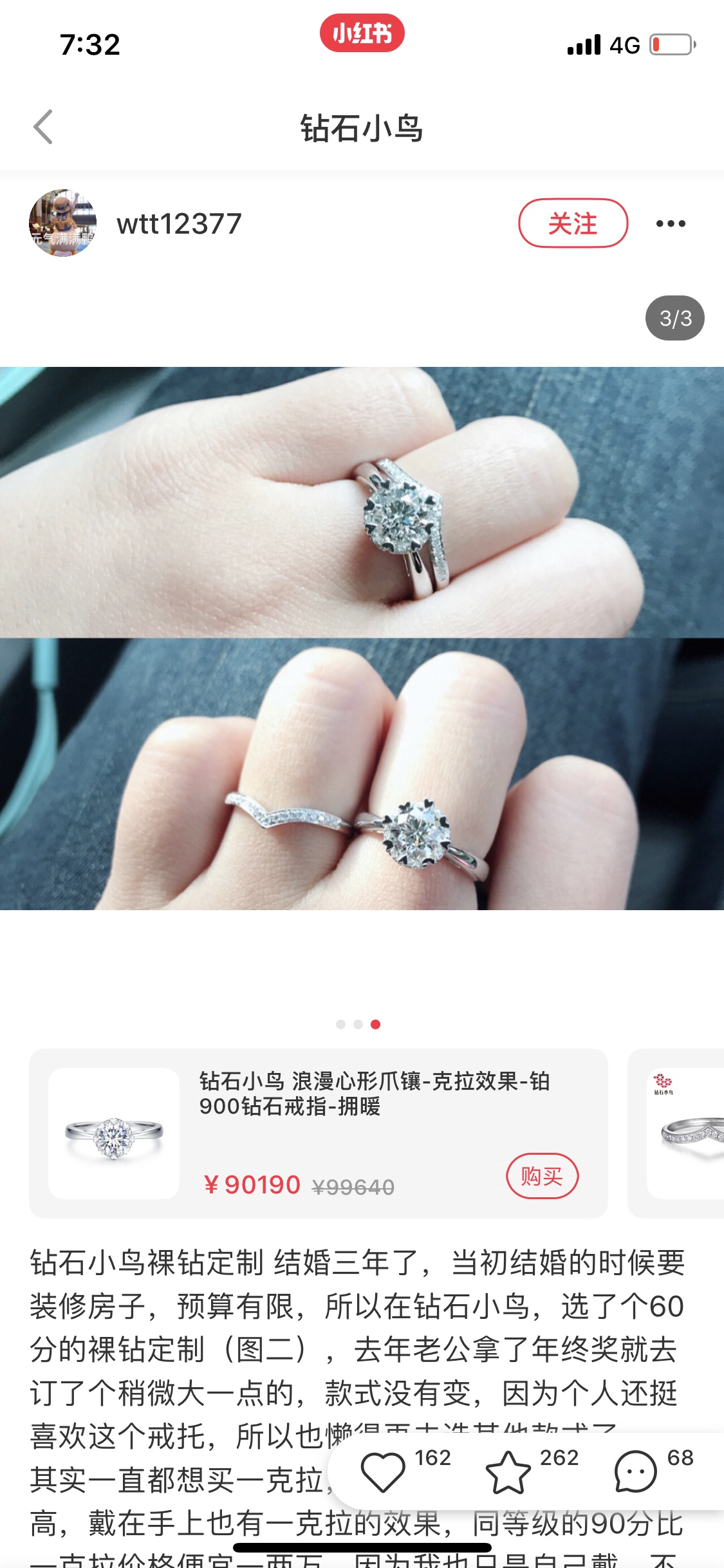Like this post with the heart icon

[x=383, y=1471]
